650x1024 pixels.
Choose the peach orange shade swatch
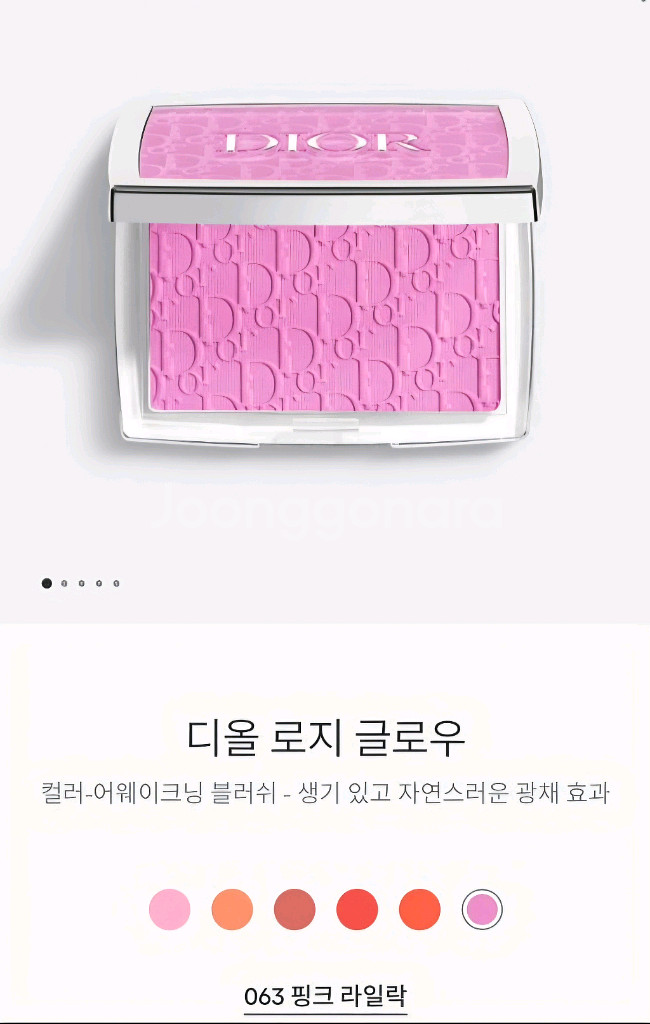(x=232, y=909)
